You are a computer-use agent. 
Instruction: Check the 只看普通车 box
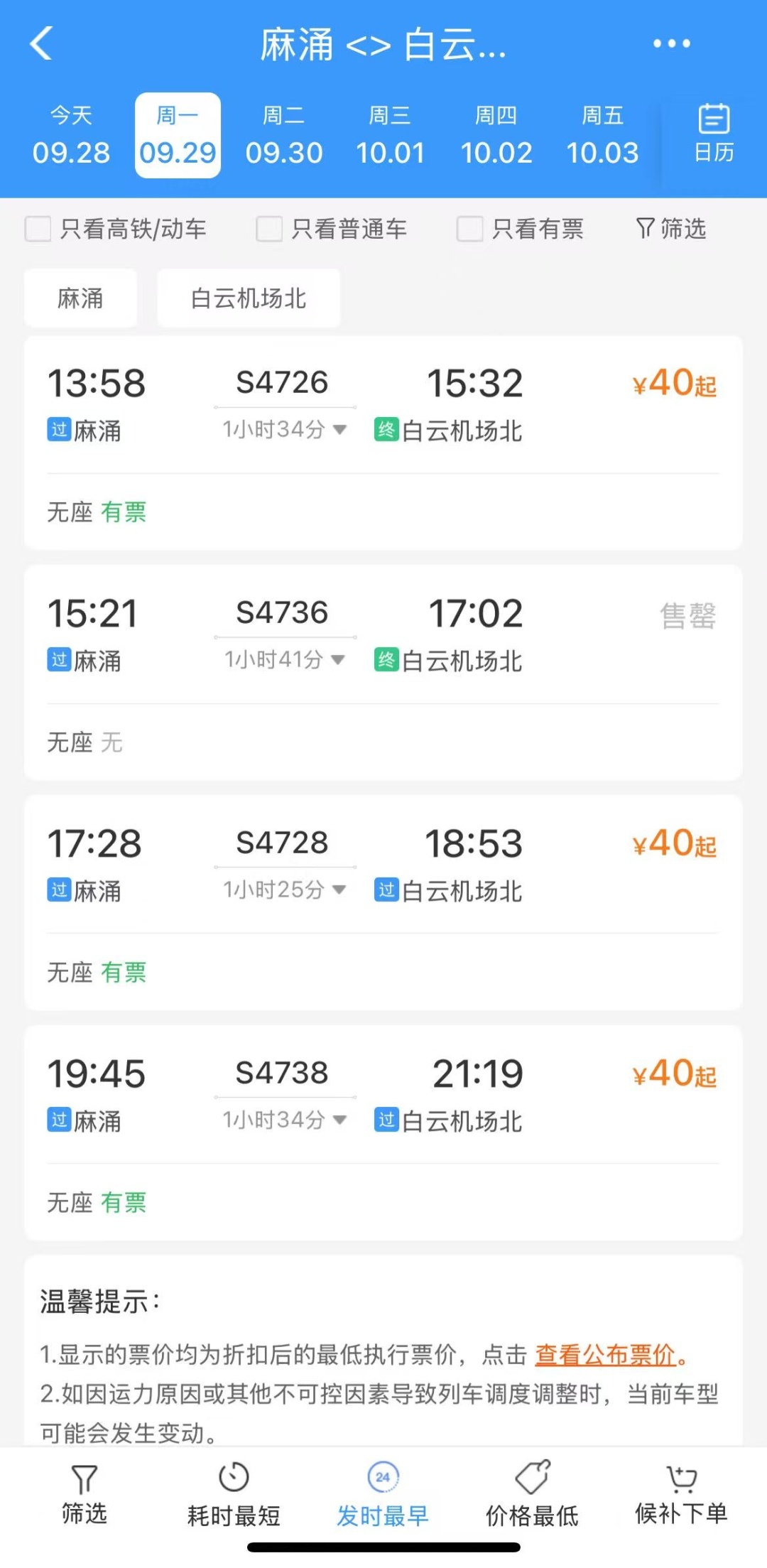click(269, 229)
